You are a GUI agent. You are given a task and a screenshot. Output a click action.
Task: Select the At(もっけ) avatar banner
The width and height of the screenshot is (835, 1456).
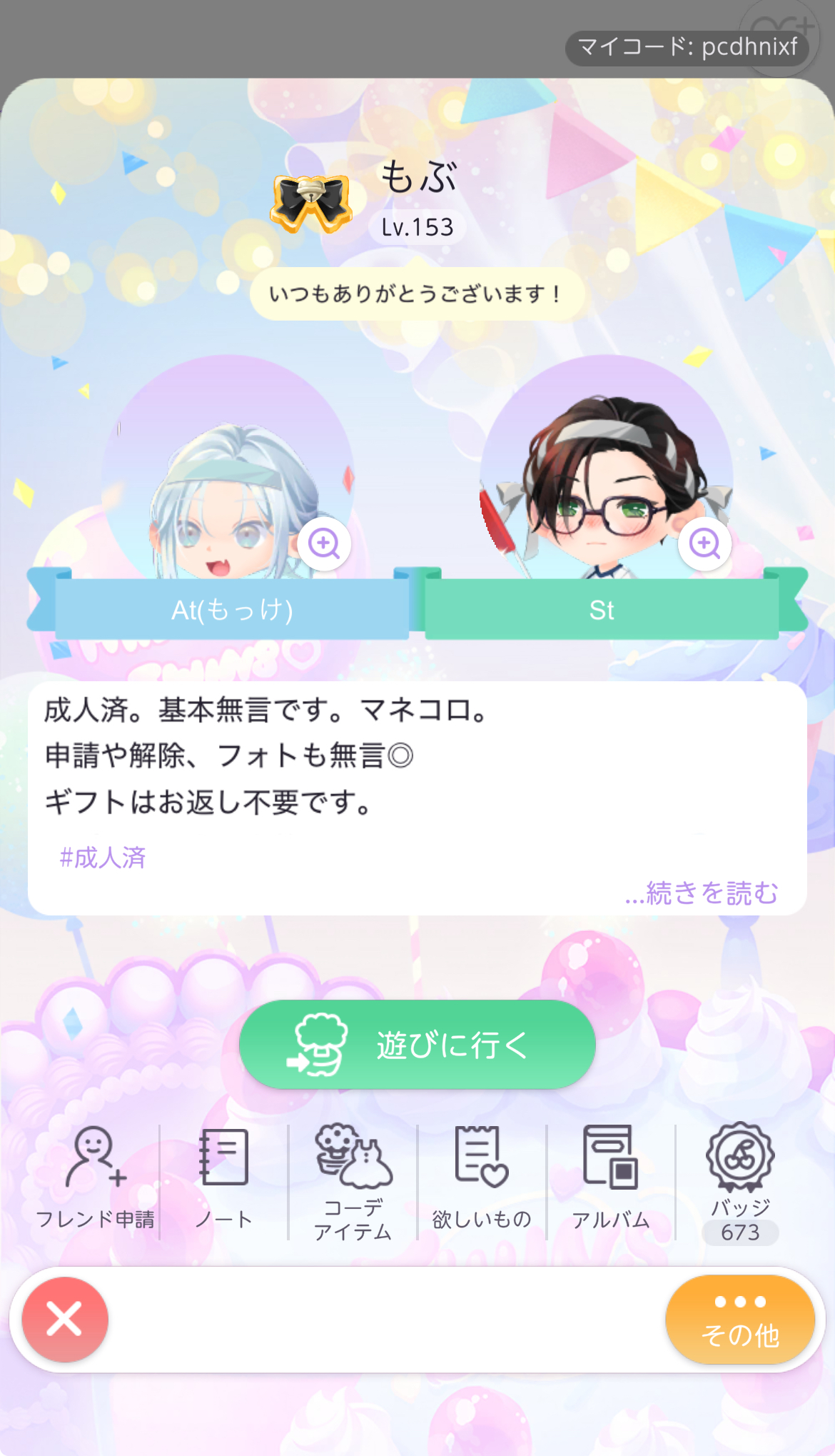pos(232,610)
